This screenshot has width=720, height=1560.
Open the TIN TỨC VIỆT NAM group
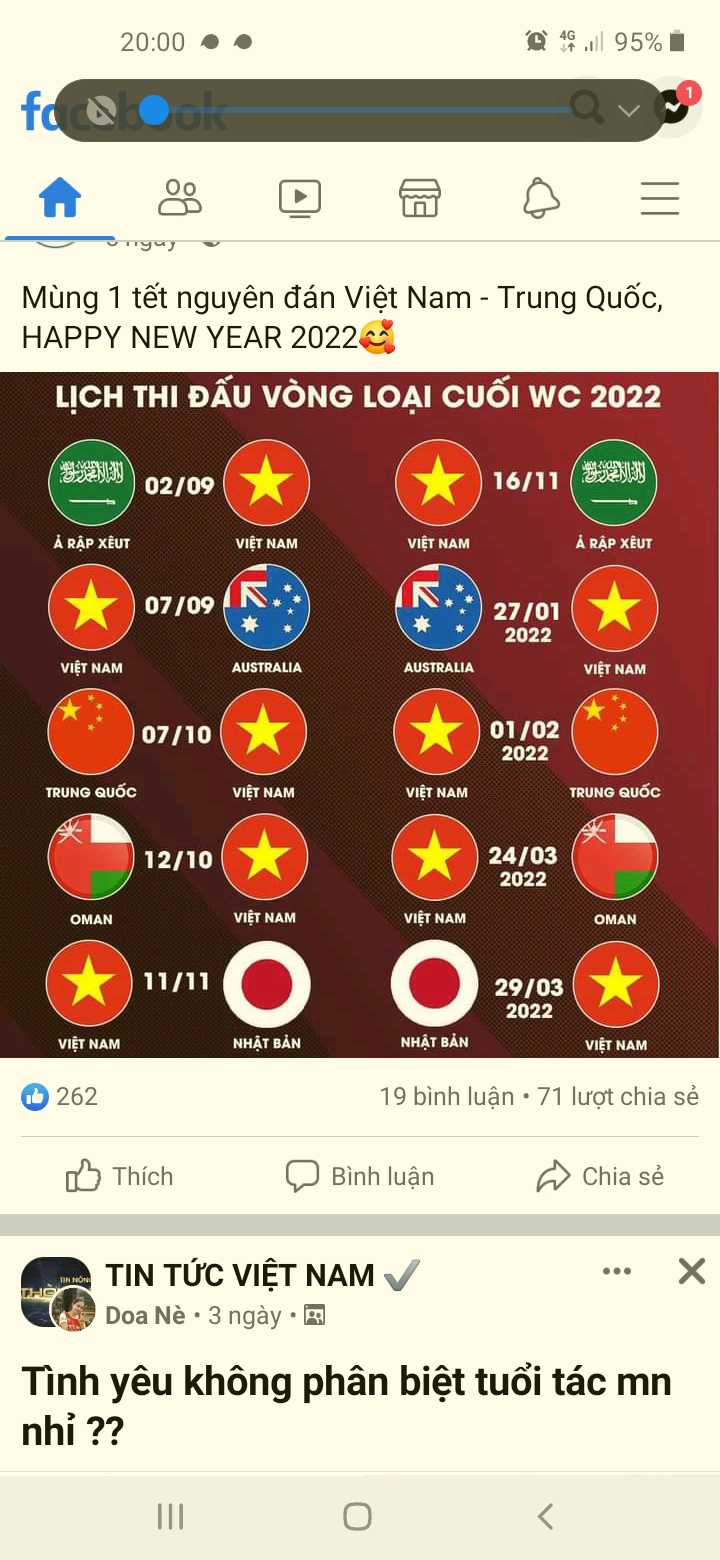240,1275
